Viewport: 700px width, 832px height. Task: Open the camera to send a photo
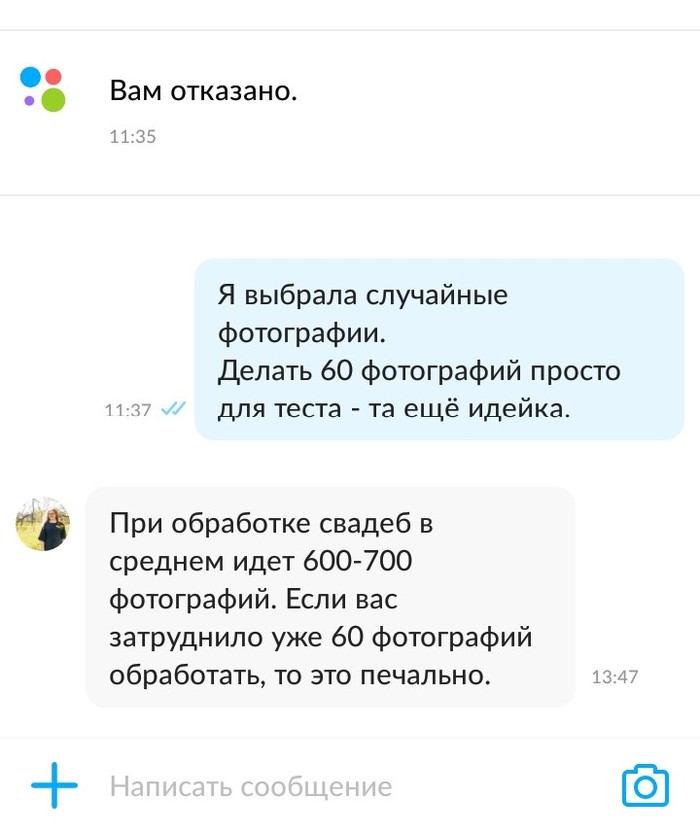pos(645,786)
